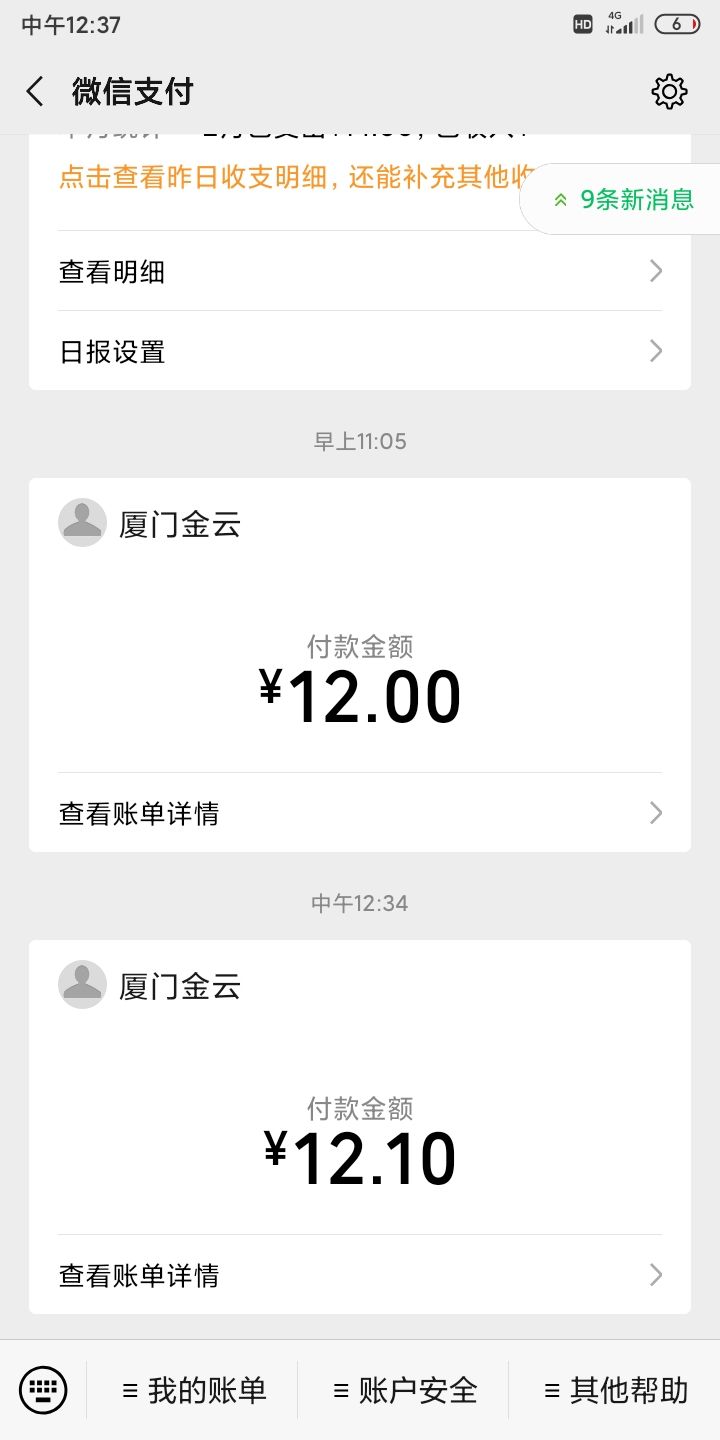Tap the avatar of 厦门金云 in second message
Image resolution: width=720 pixels, height=1440 pixels.
[x=82, y=984]
